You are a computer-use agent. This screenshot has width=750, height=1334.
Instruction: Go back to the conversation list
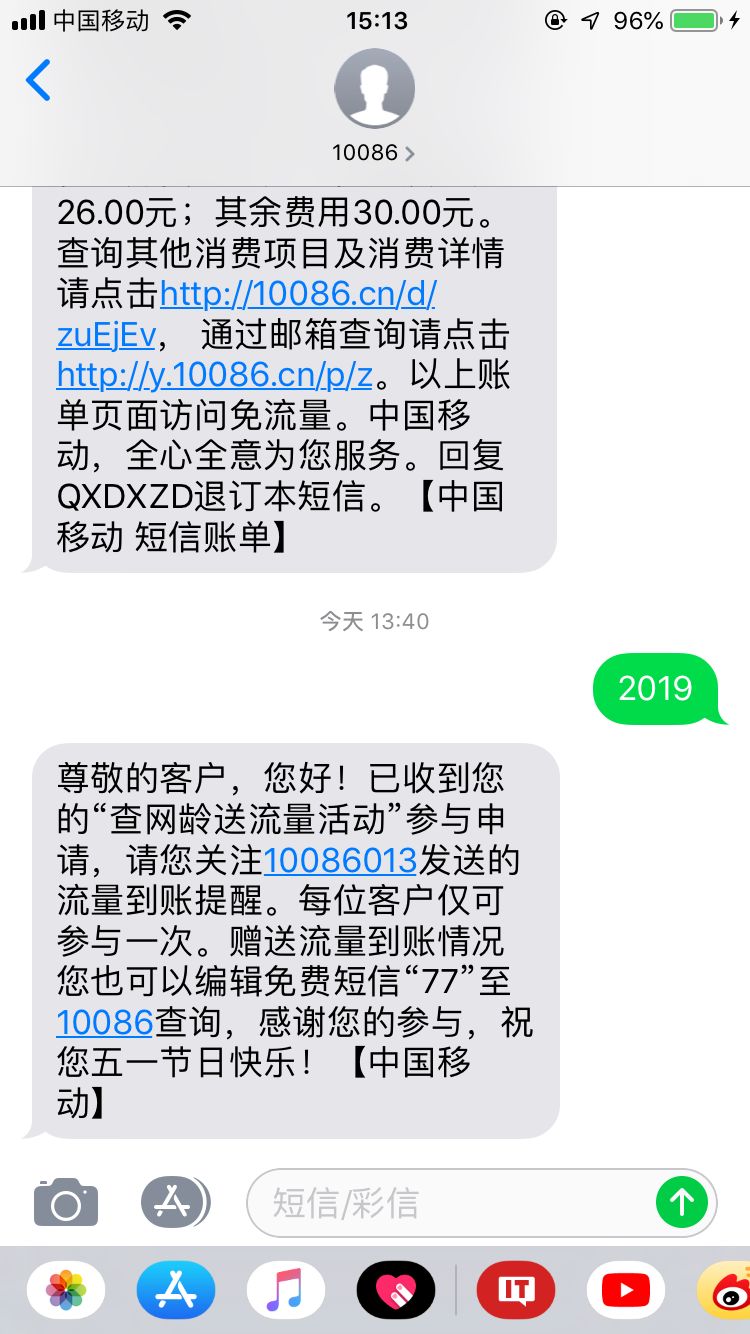(38, 84)
